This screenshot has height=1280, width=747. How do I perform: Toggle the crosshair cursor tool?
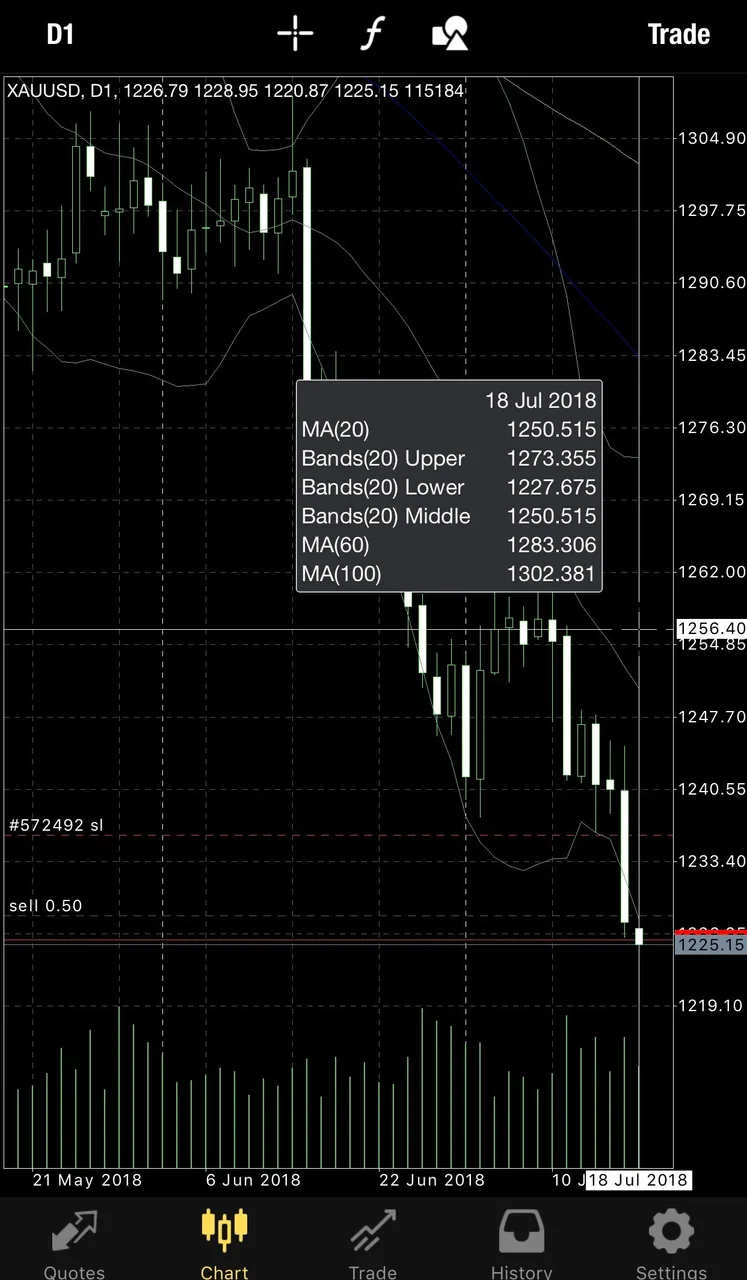point(295,34)
